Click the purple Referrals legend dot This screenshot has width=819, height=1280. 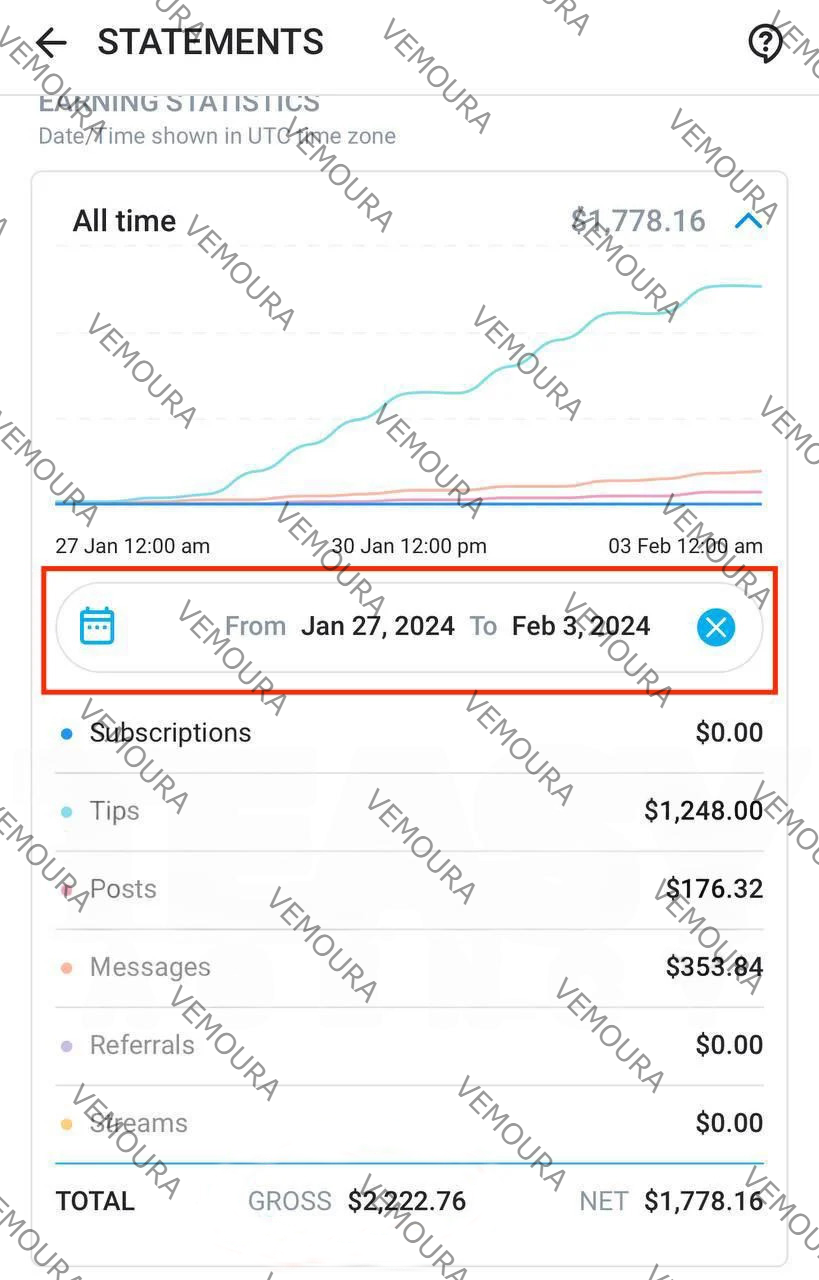[66, 1045]
